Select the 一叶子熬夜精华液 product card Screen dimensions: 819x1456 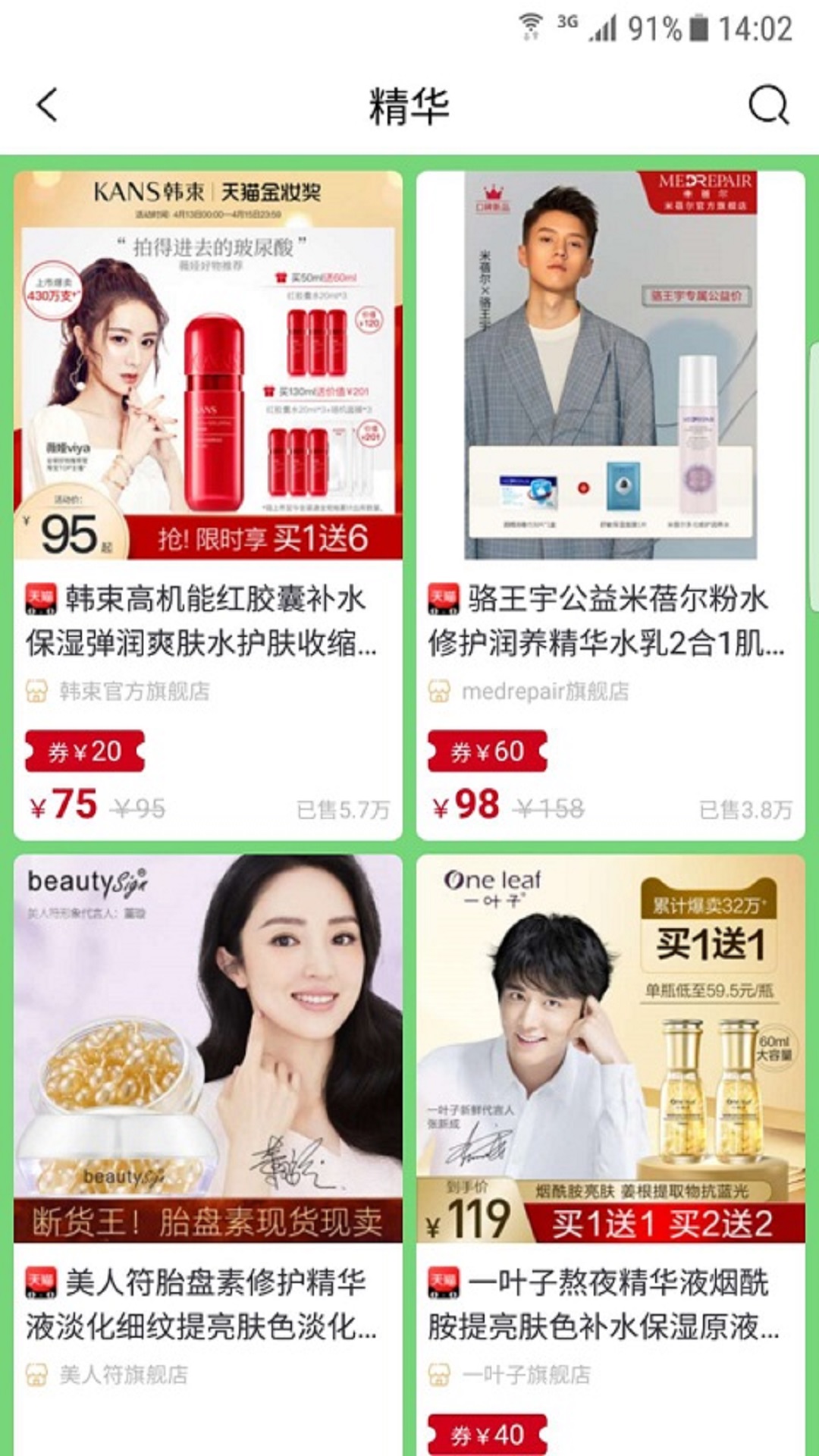pos(610,1153)
